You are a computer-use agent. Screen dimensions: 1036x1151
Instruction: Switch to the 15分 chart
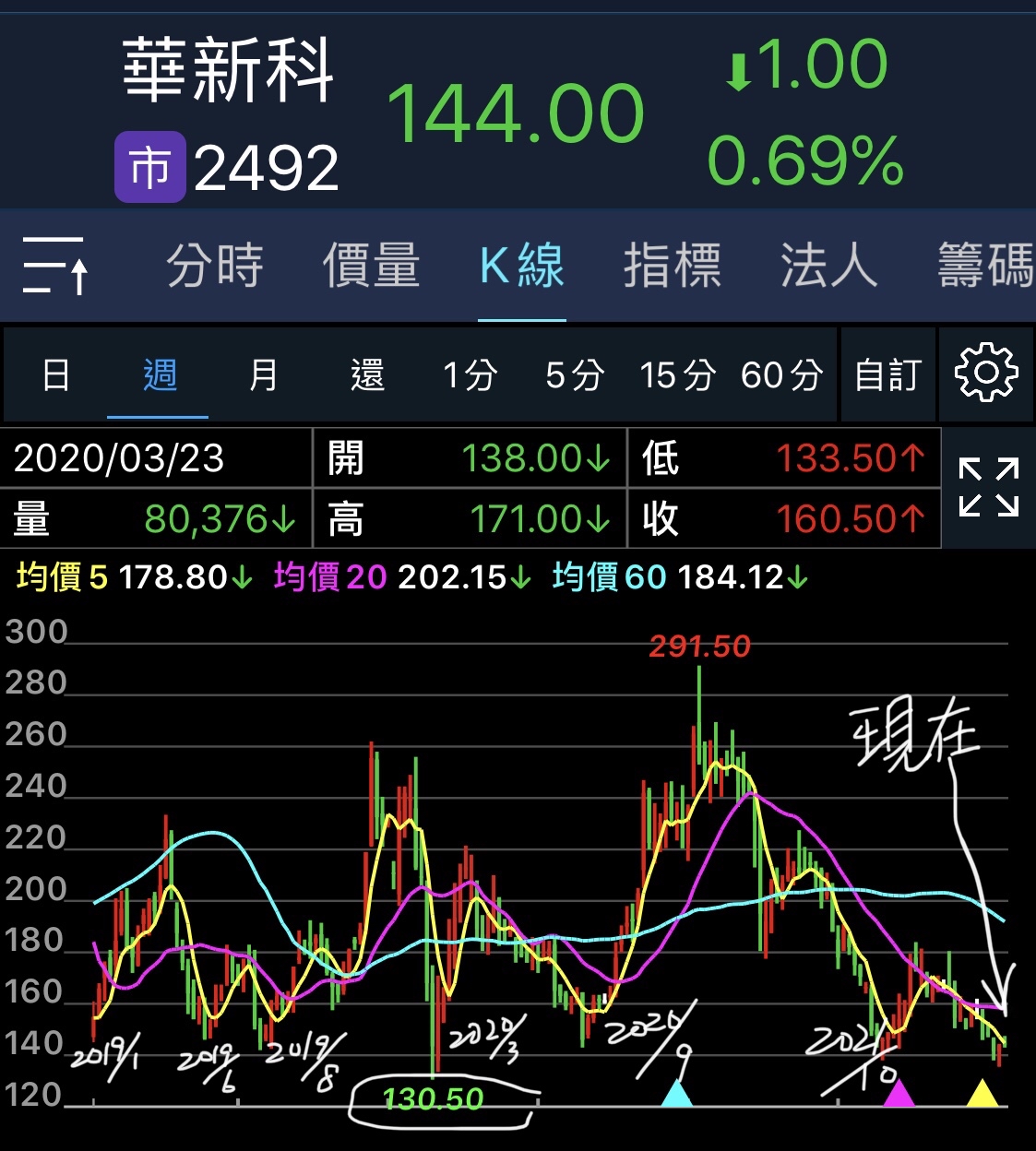pyautogui.click(x=678, y=375)
